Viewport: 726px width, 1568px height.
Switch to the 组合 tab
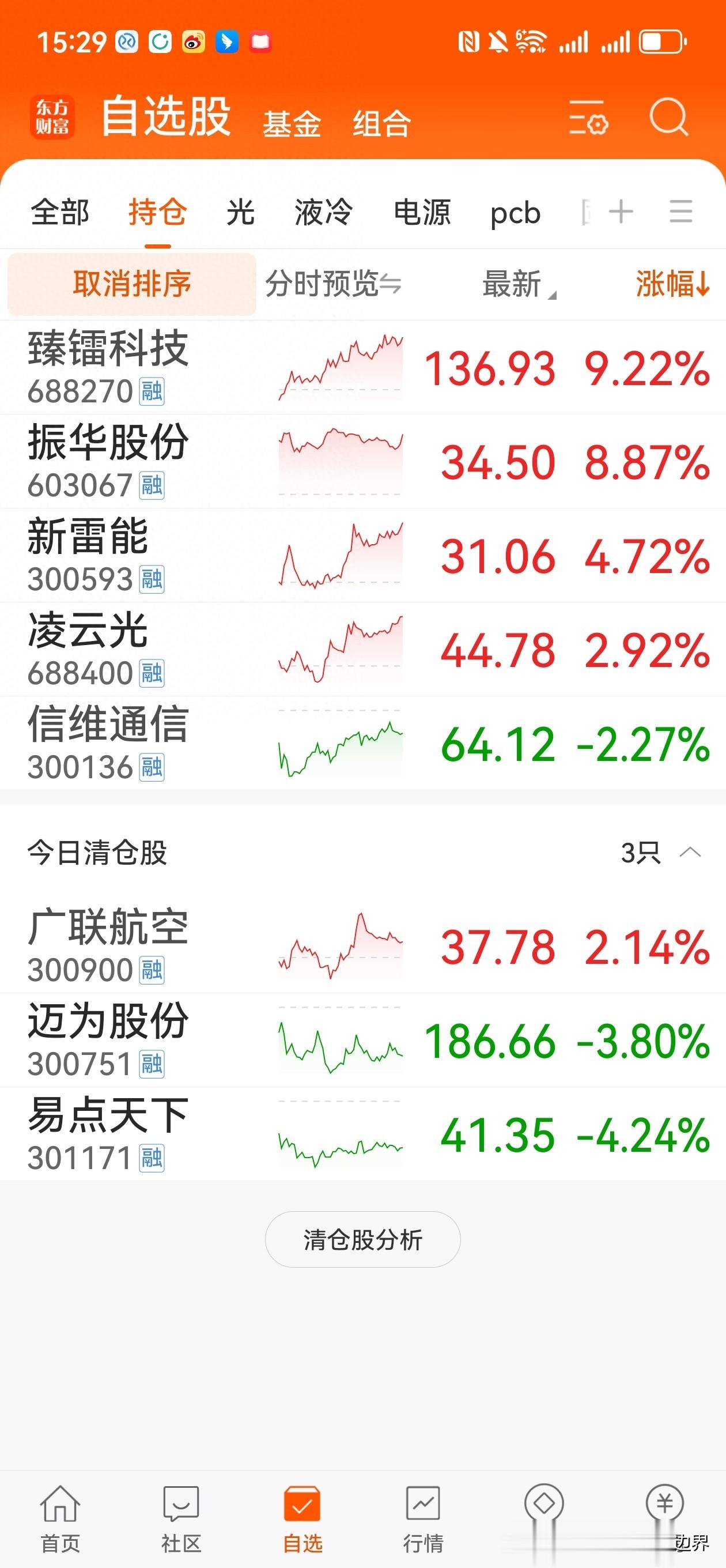tap(381, 123)
